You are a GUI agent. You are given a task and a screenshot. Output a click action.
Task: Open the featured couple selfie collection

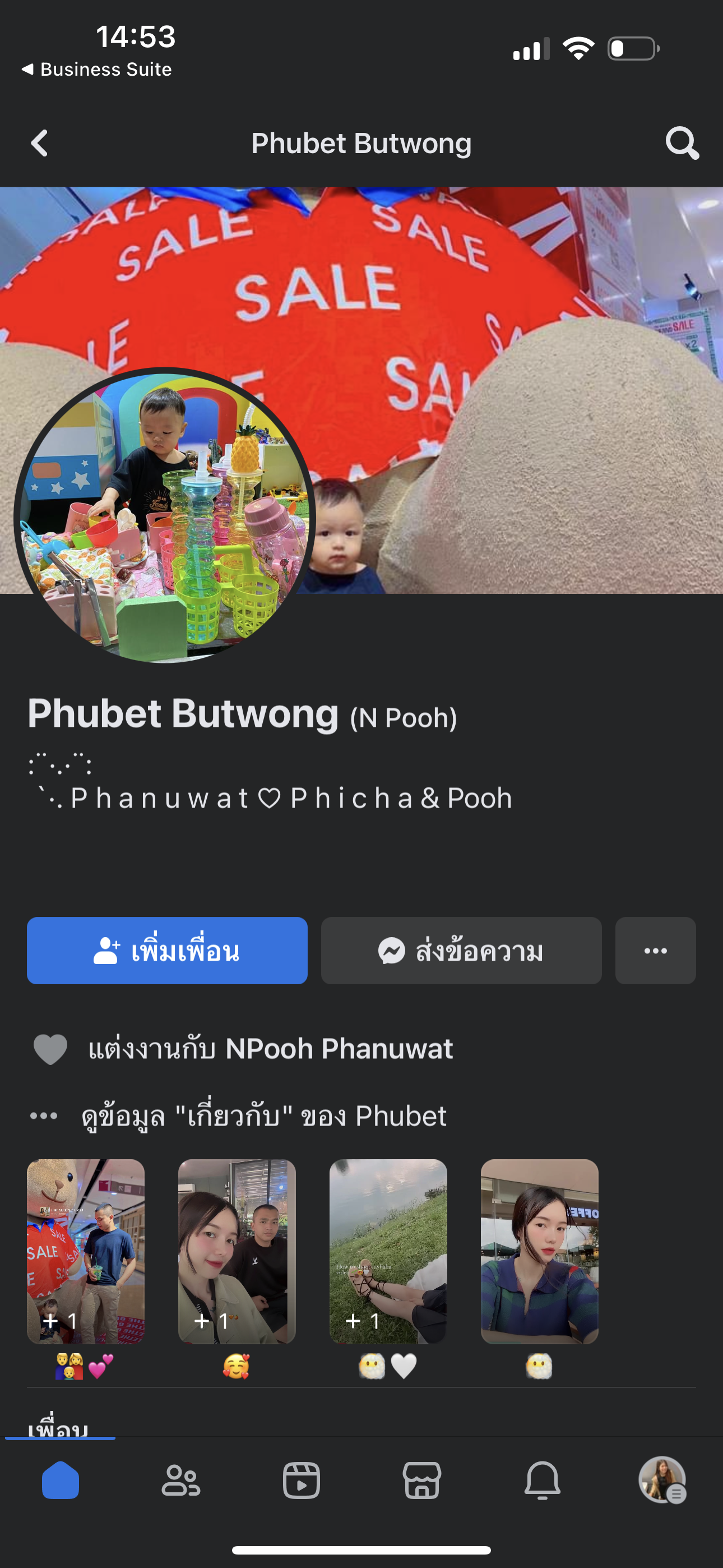tap(237, 1251)
